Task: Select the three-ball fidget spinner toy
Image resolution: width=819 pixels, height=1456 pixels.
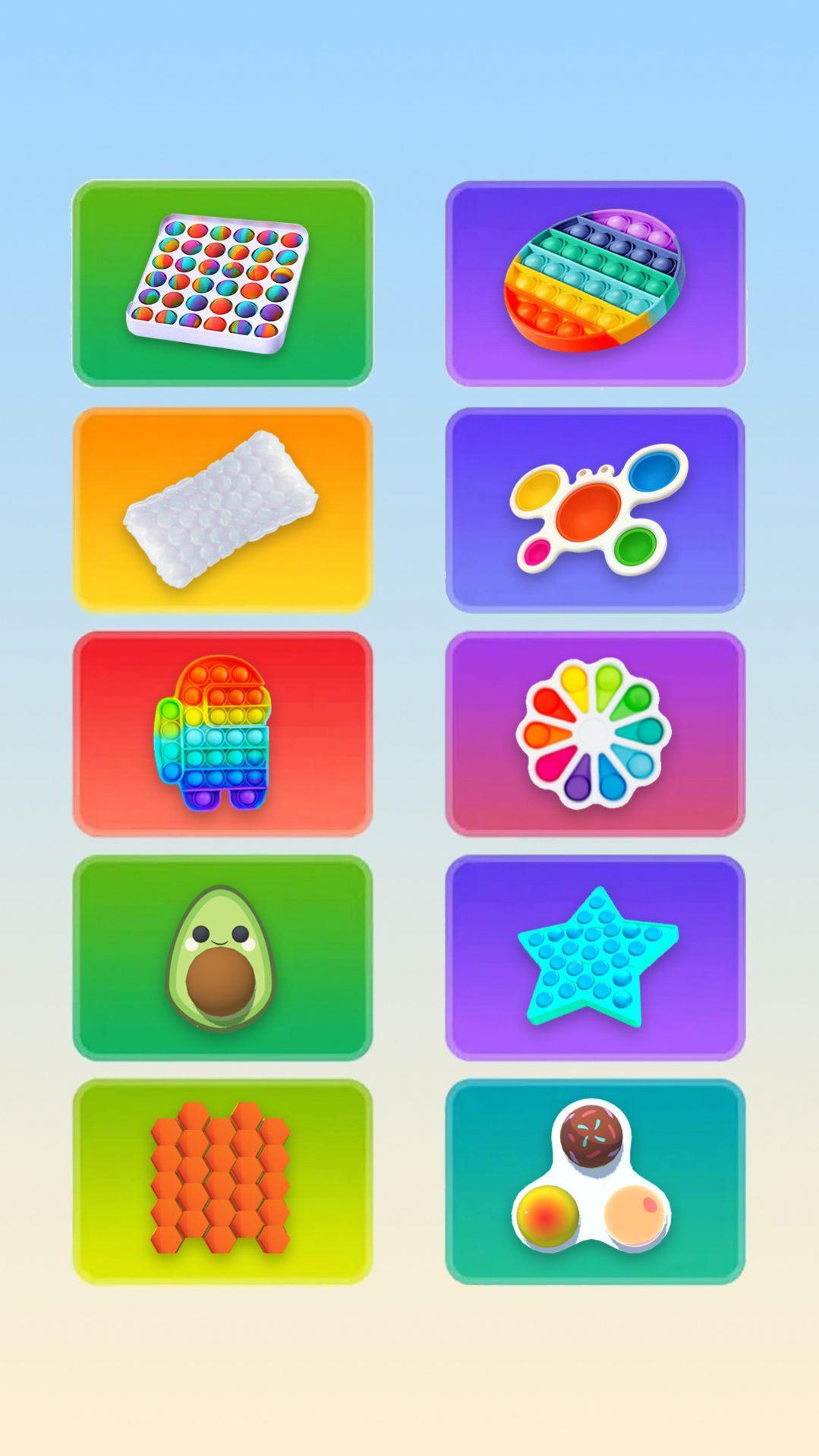Action: [x=595, y=1181]
